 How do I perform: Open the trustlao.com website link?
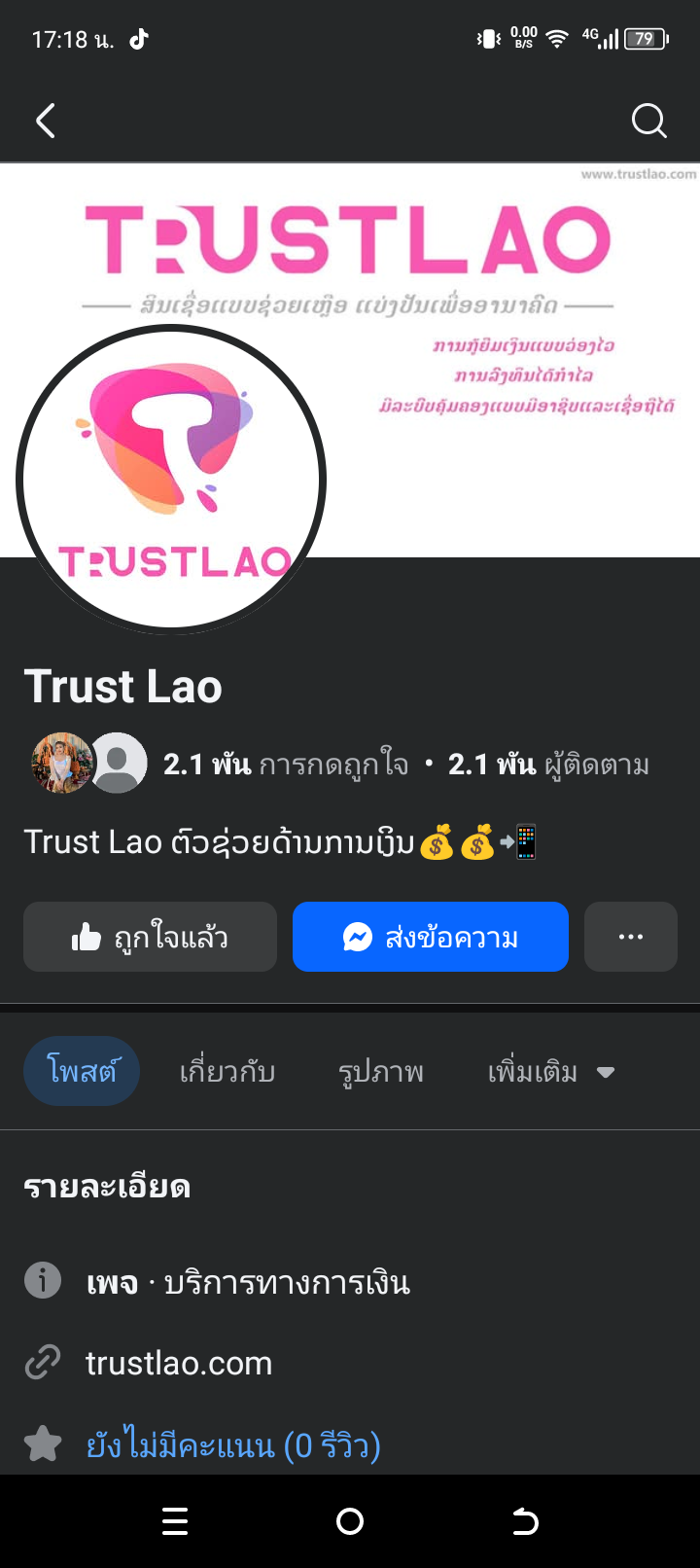pos(179,1363)
